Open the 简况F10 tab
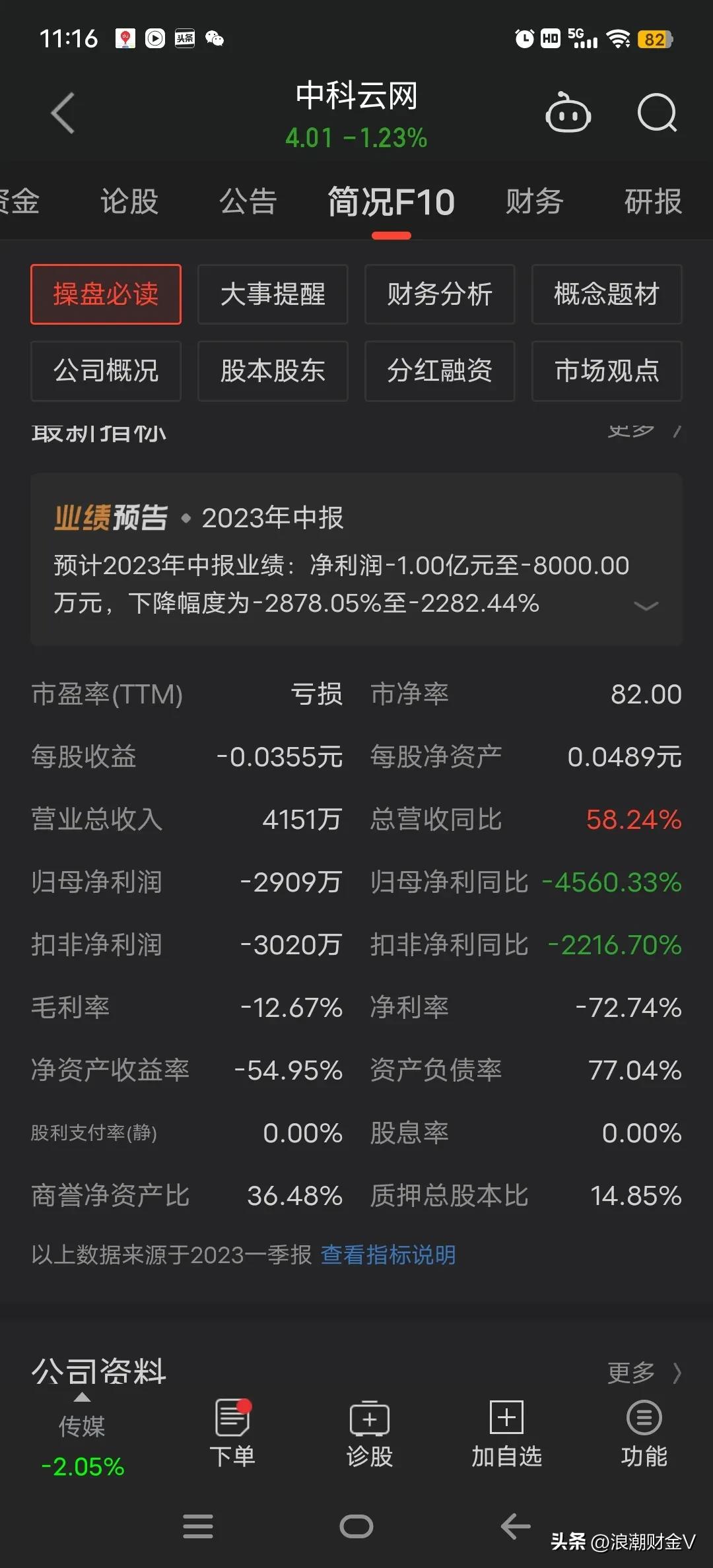 tap(391, 202)
